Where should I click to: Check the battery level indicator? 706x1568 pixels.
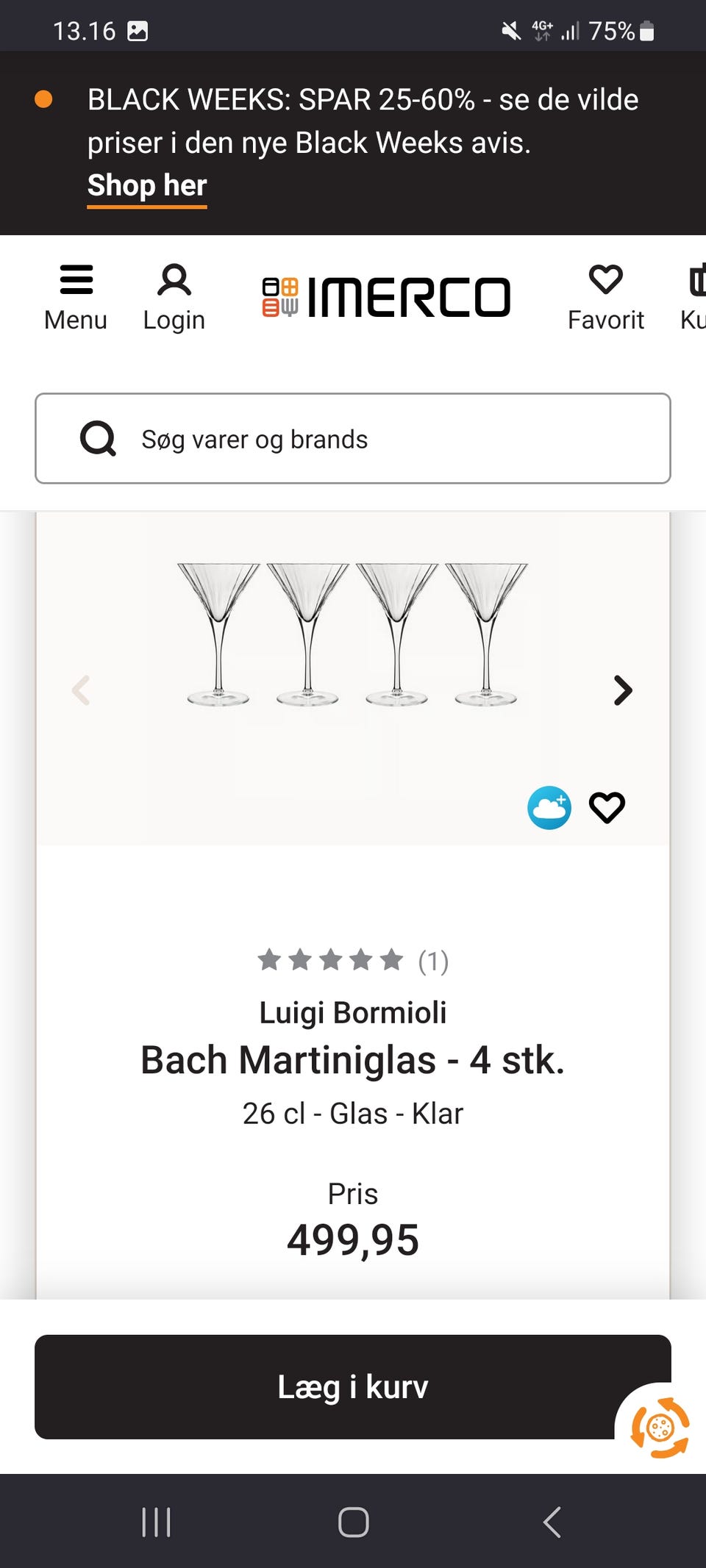(x=646, y=29)
